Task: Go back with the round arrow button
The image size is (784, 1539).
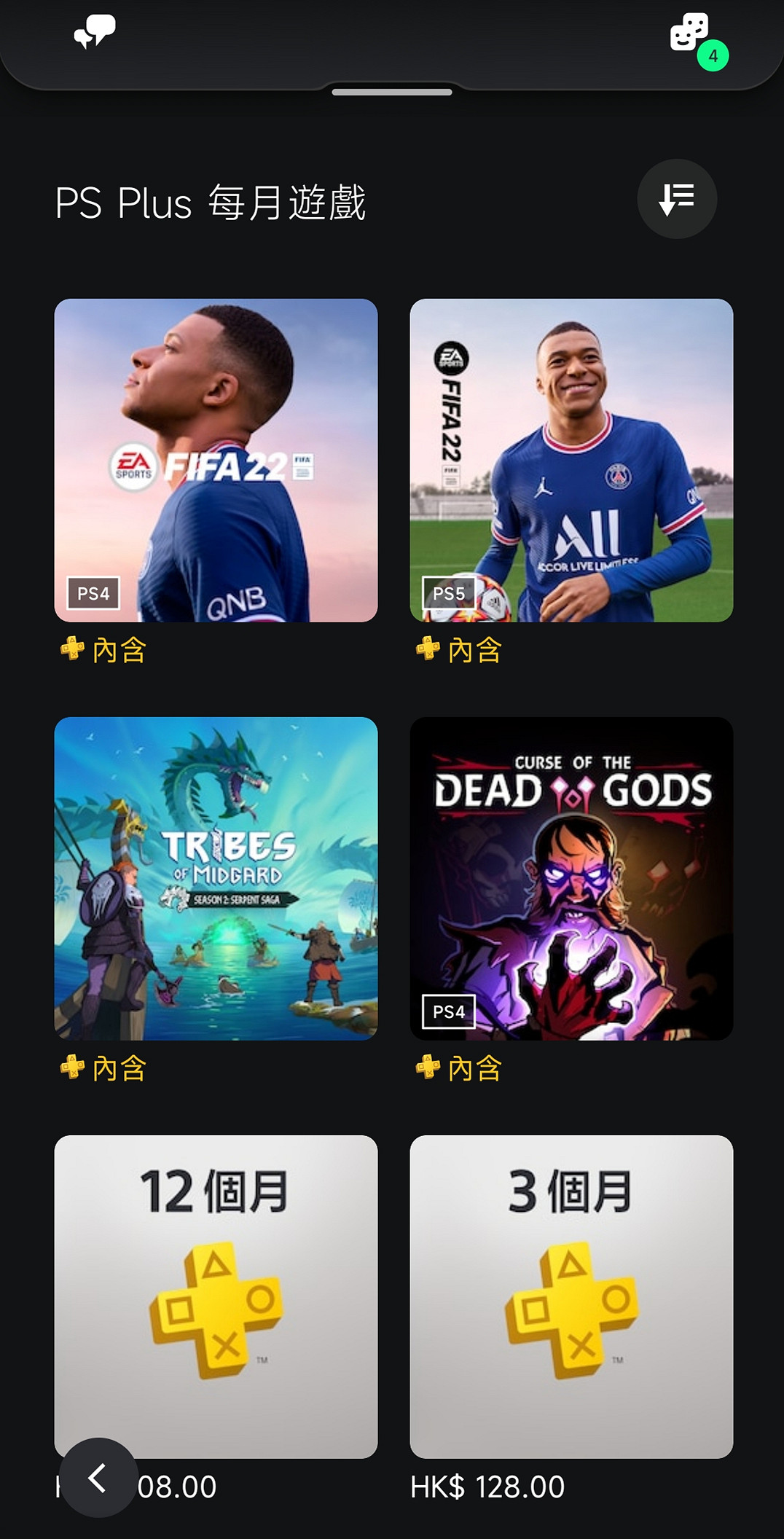Action: (98, 1478)
